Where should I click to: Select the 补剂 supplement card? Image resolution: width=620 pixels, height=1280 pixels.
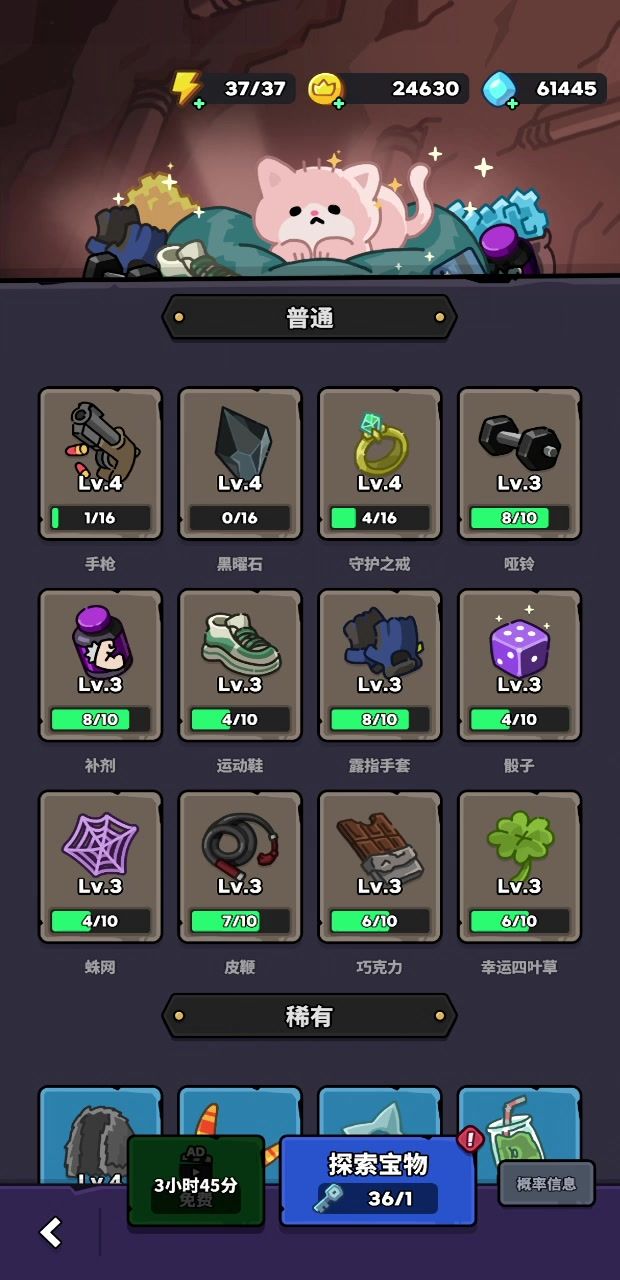click(100, 665)
